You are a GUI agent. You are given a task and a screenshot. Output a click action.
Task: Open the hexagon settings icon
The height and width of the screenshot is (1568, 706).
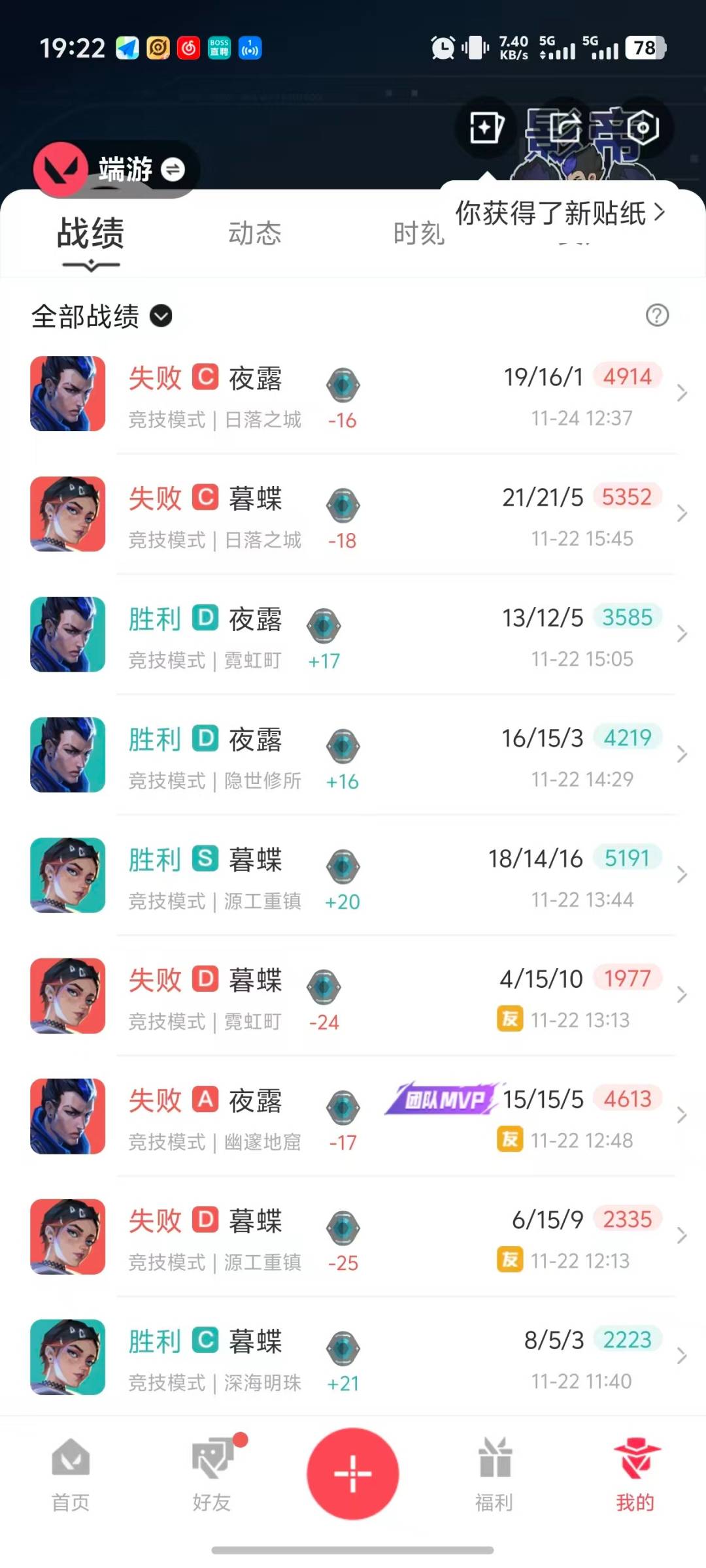643,127
